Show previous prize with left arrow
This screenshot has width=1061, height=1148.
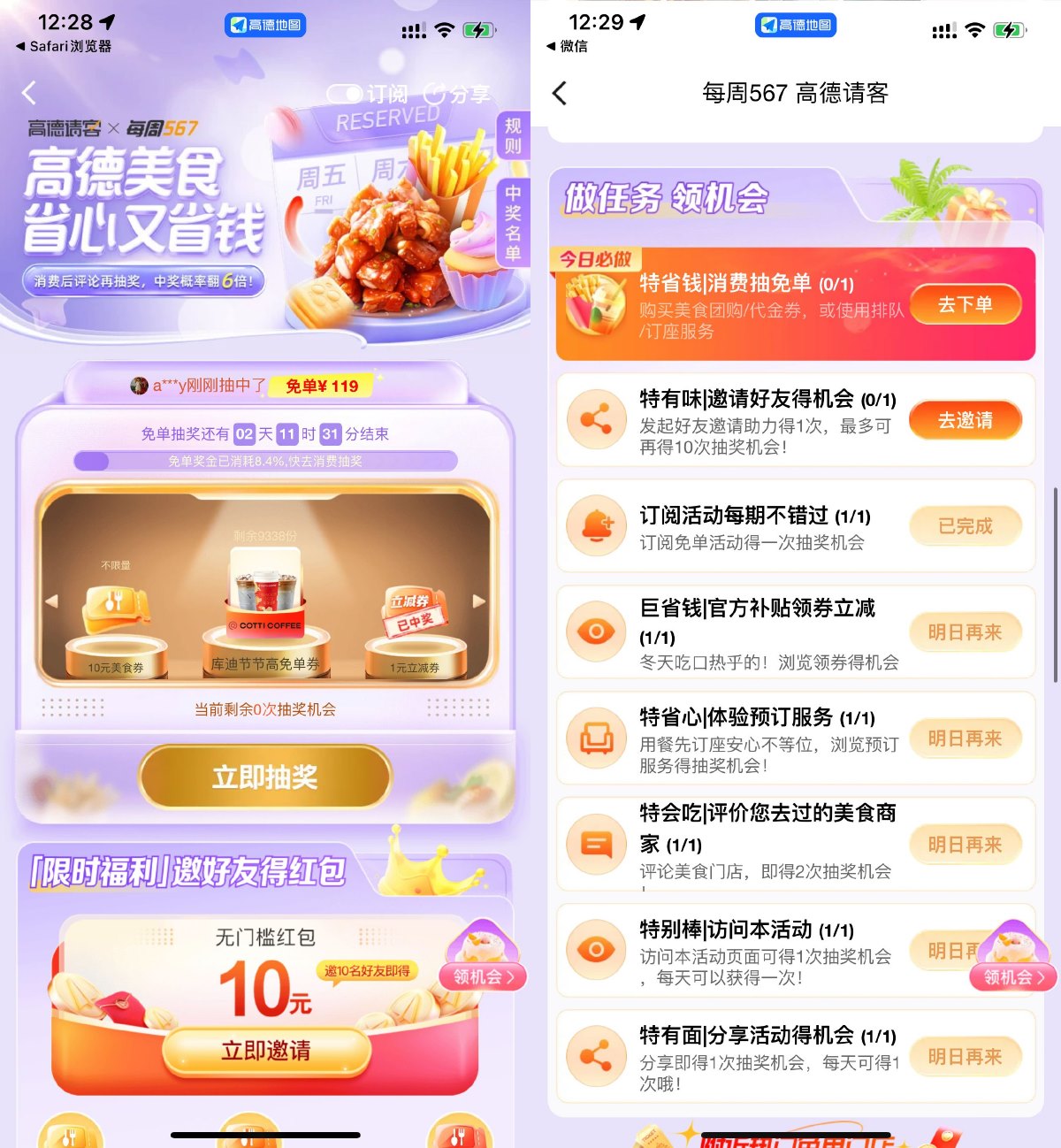coord(51,601)
